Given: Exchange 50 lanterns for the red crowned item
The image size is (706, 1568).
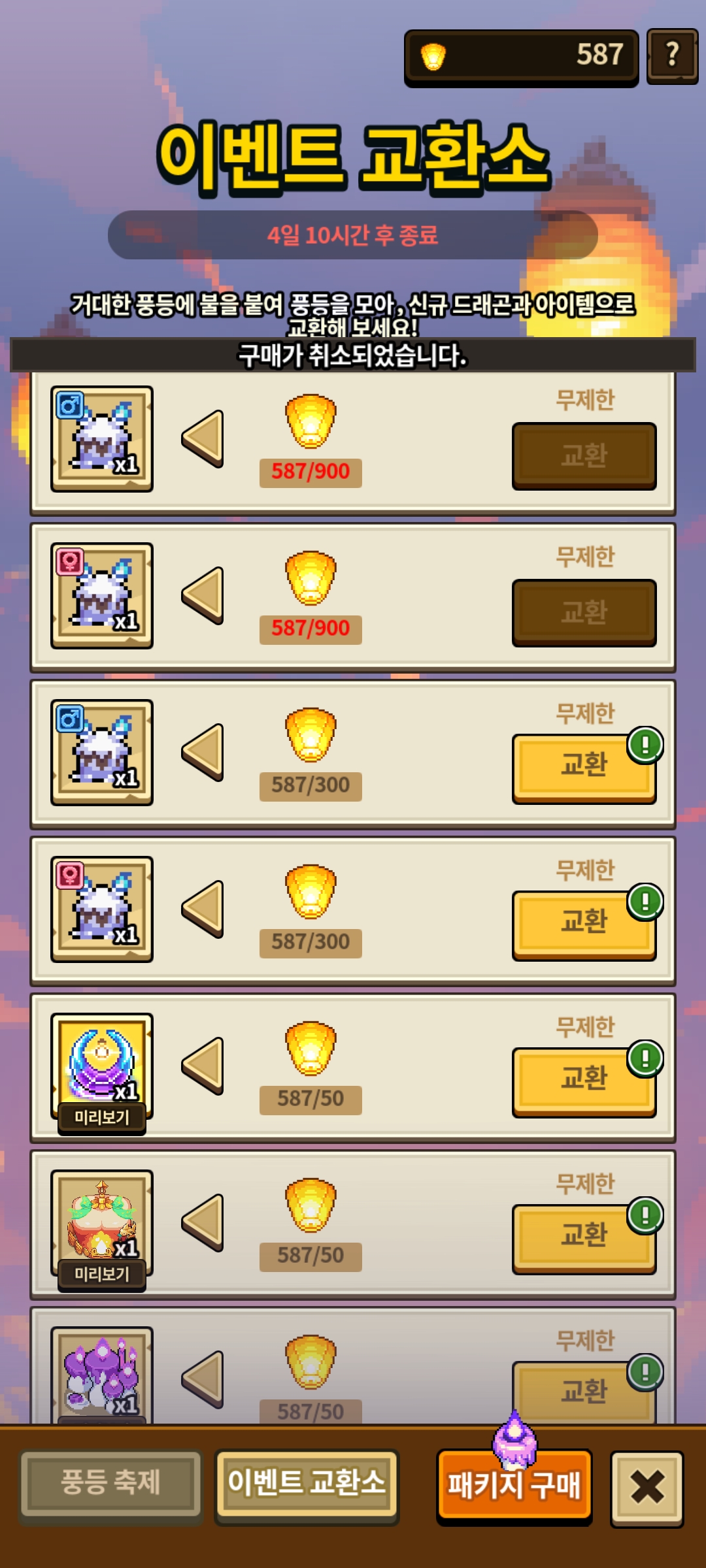Looking at the screenshot, I should pyautogui.click(x=584, y=1238).
